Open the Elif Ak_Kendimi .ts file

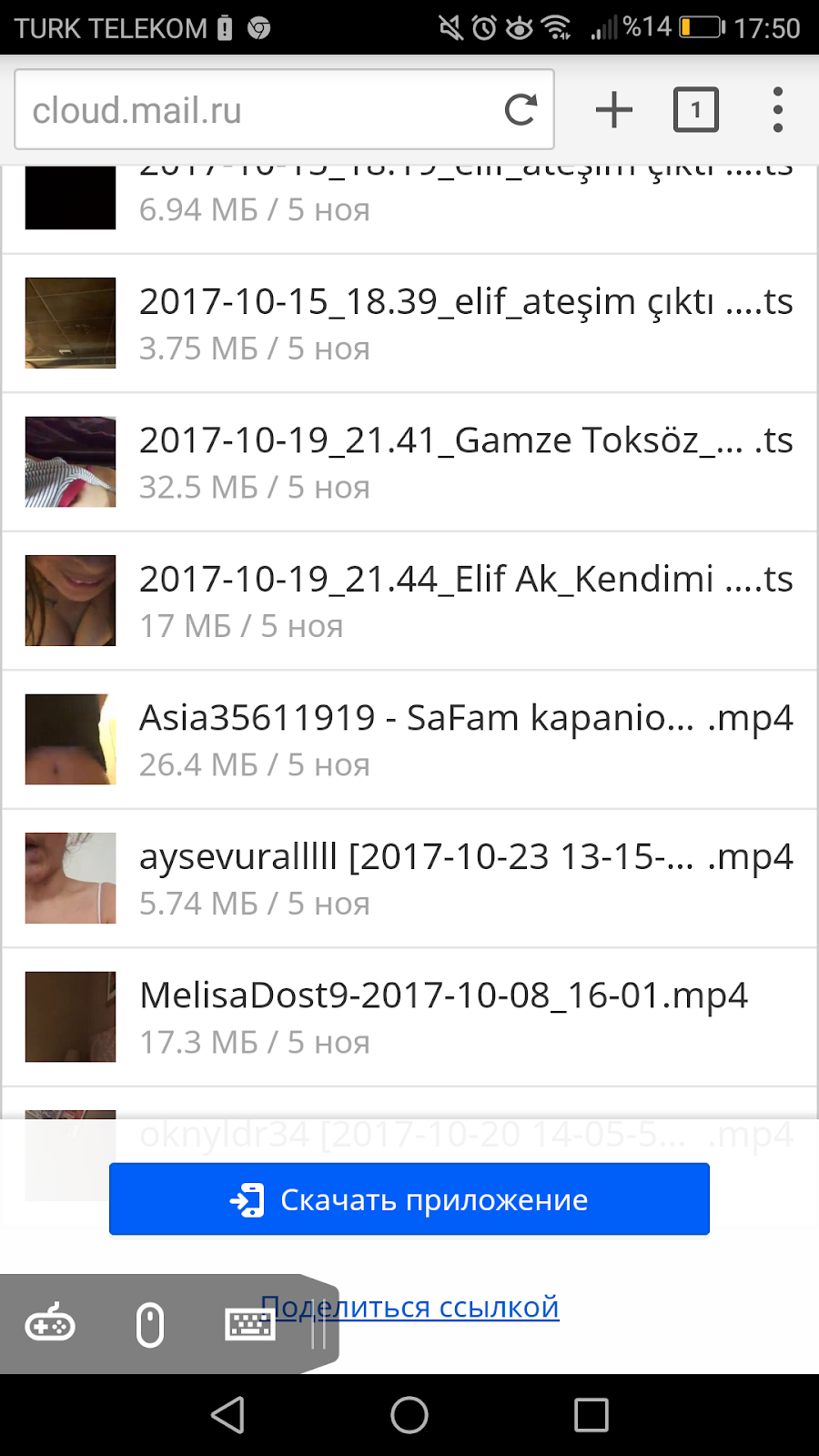464,601
